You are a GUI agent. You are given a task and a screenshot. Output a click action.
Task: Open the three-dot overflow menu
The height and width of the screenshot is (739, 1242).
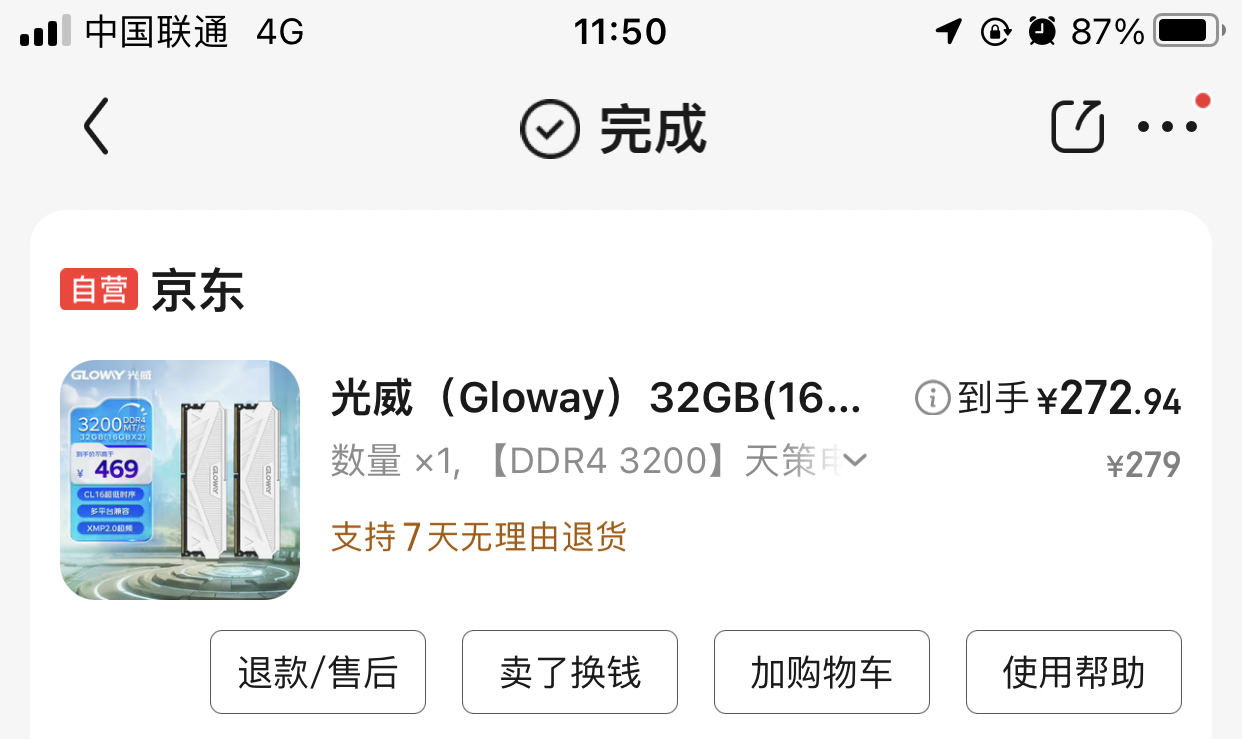point(1167,127)
